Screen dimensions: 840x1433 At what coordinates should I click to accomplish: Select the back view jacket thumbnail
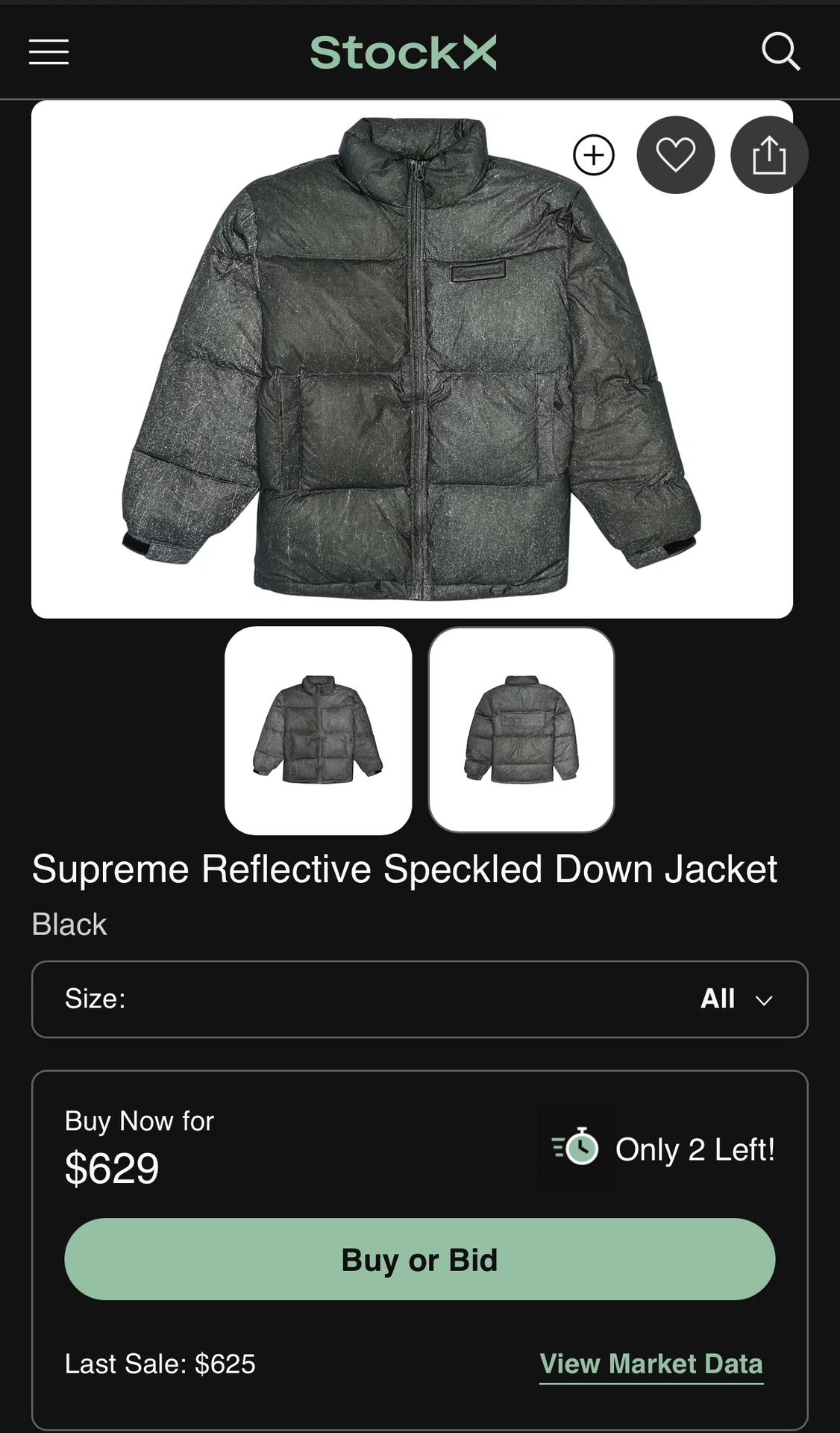[521, 730]
